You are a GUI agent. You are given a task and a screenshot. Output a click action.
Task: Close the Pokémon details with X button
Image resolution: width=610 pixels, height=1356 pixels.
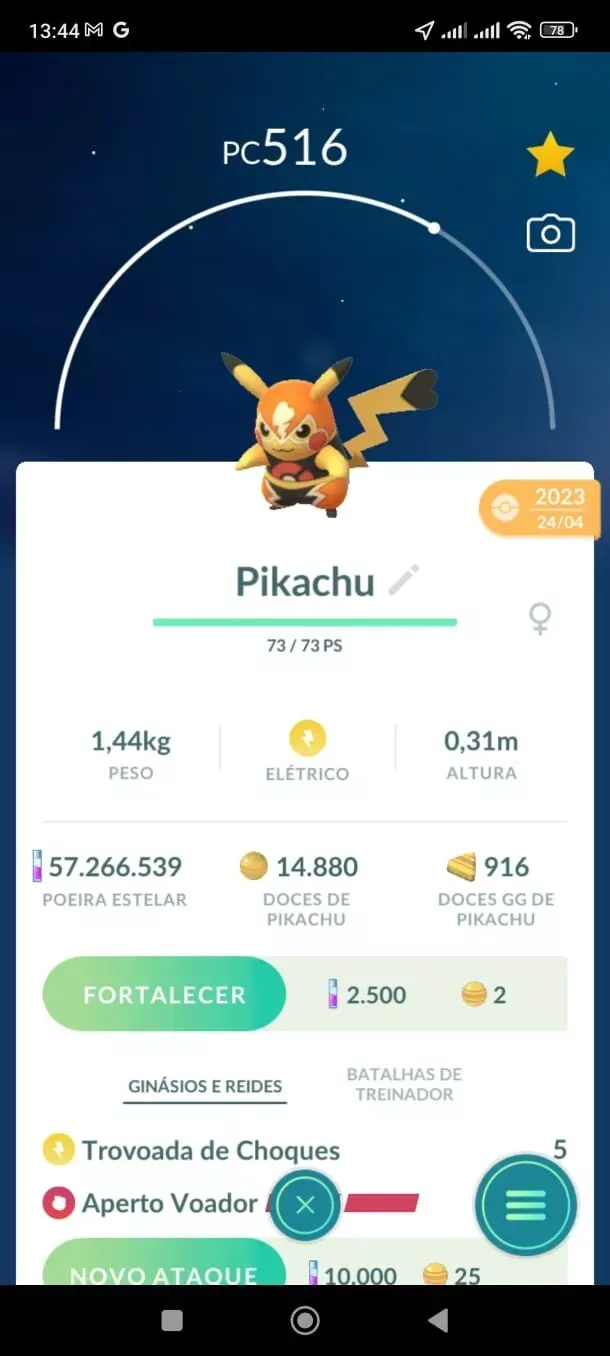click(305, 1205)
